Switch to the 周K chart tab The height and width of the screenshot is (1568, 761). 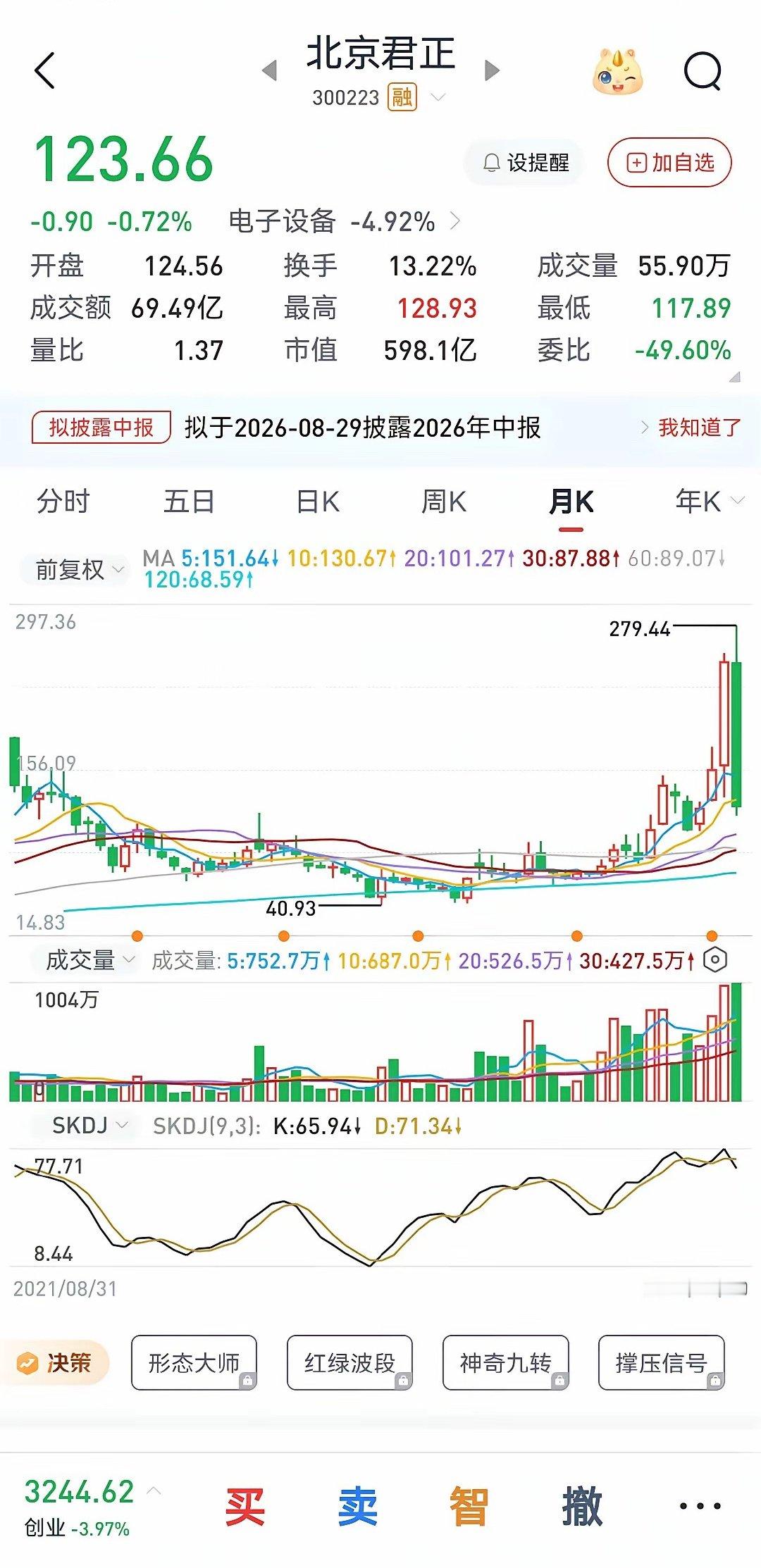444,502
